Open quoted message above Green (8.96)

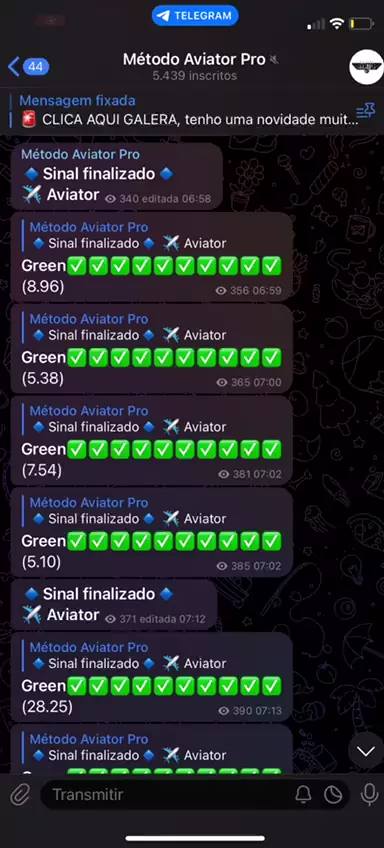130,236
